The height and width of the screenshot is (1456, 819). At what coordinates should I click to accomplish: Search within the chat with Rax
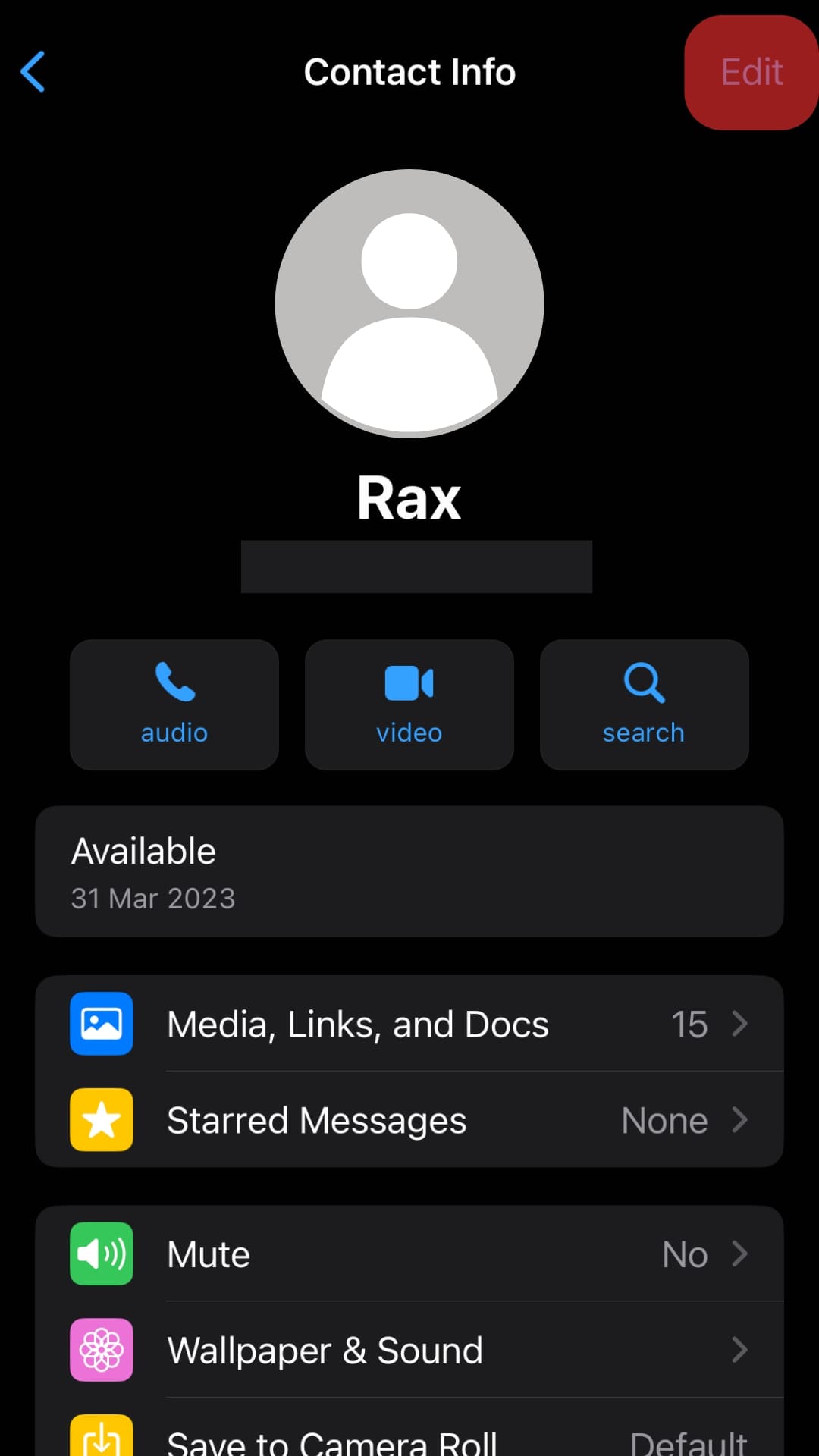click(644, 704)
